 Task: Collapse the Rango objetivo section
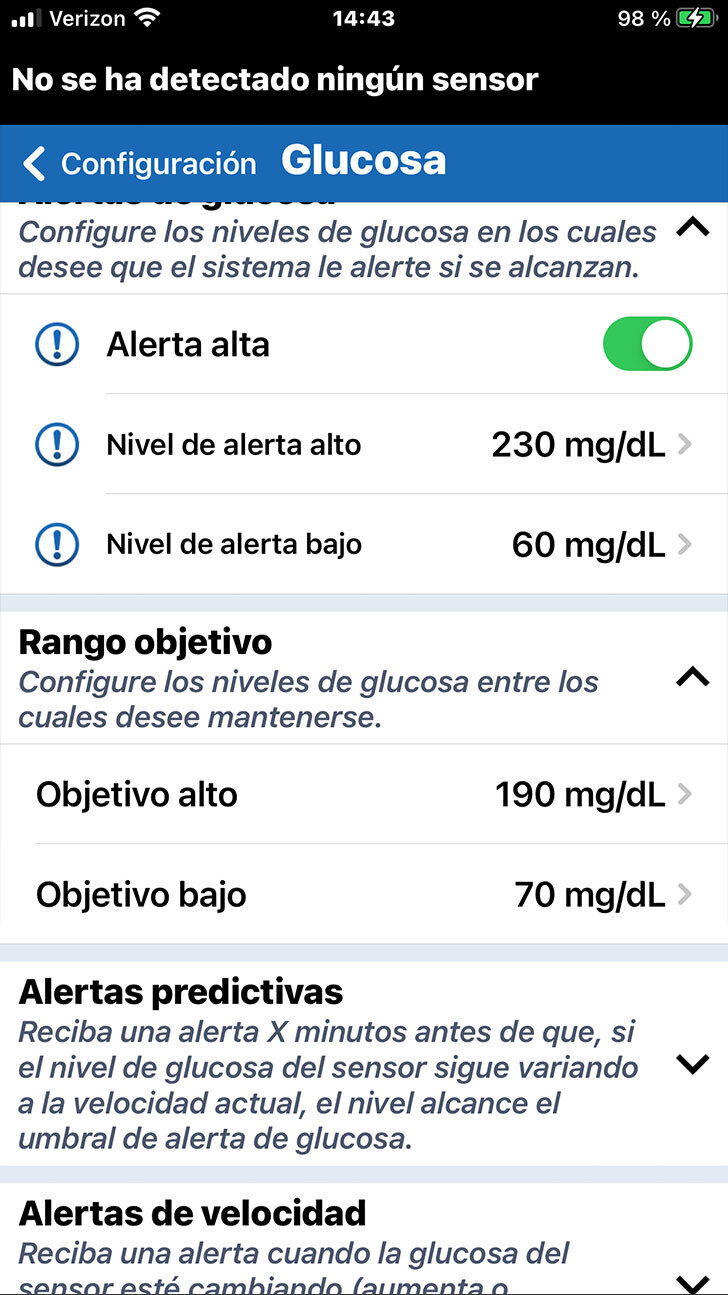[692, 678]
